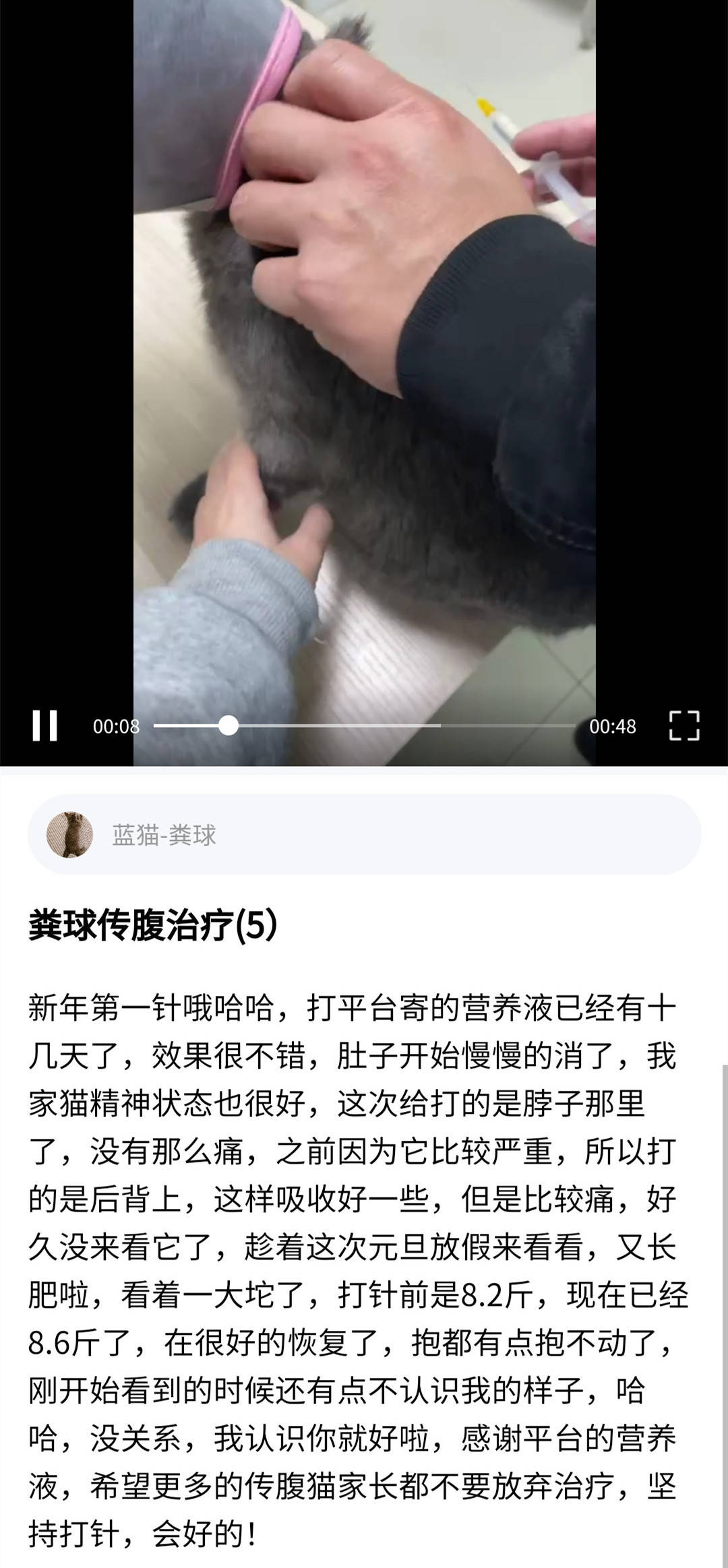The image size is (728, 1568).
Task: Tap the video progress bar handle
Action: click(x=229, y=726)
